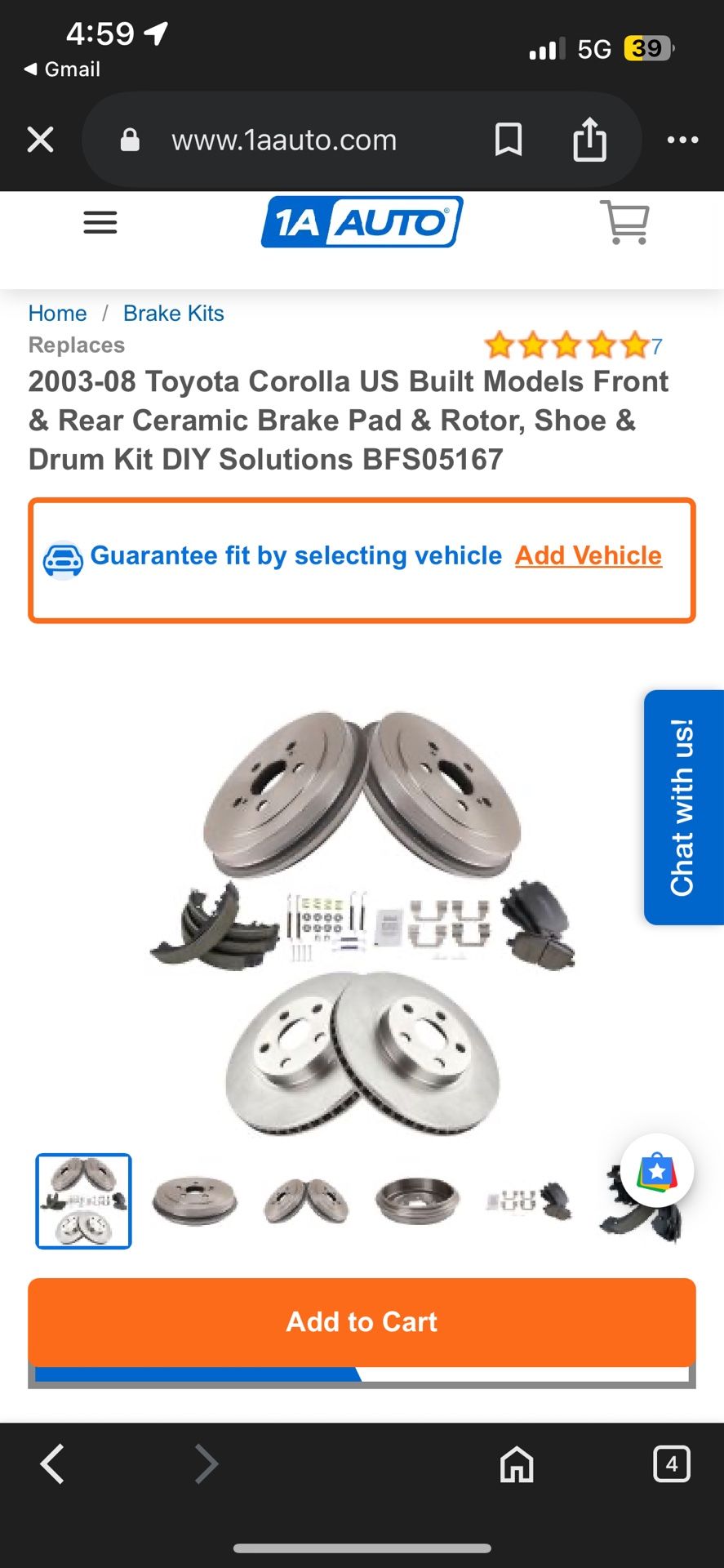Select the brake pad hardware thumbnail
The width and height of the screenshot is (724, 1568).
click(x=529, y=1201)
